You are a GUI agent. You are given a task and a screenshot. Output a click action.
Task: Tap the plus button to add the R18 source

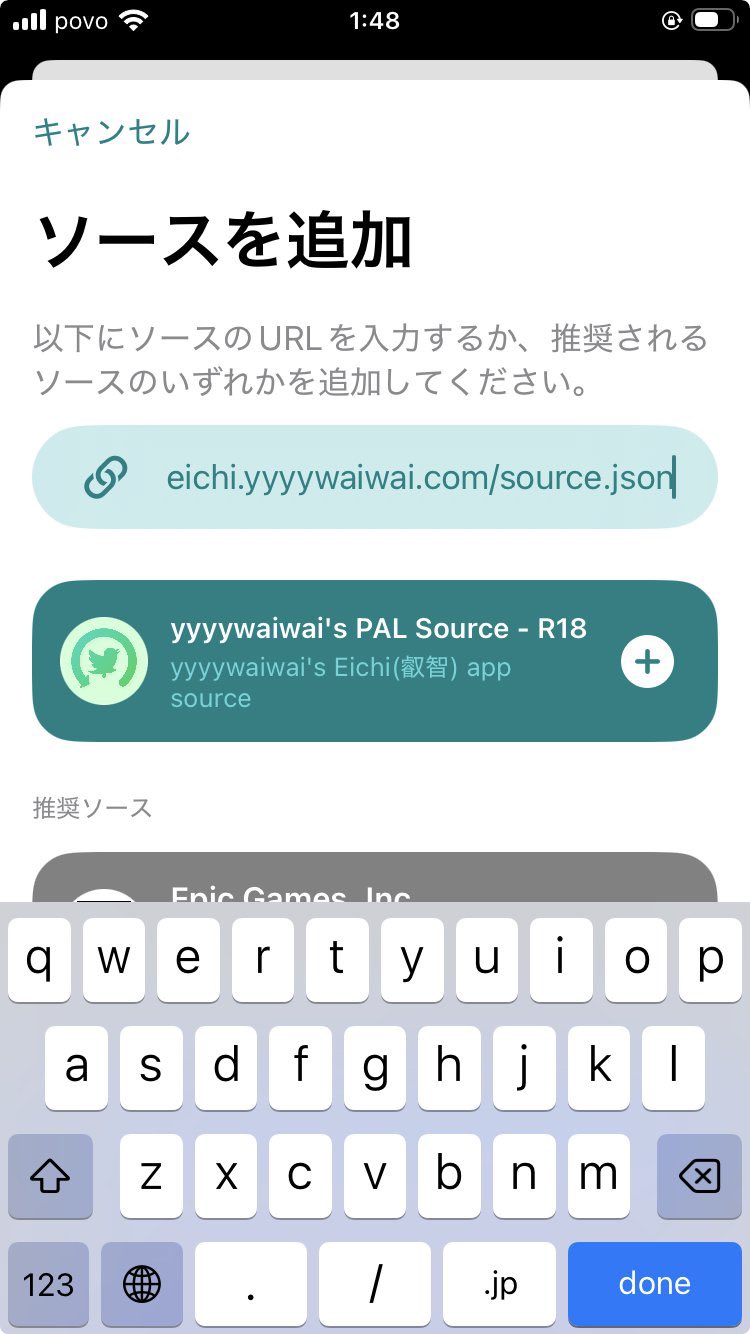(647, 660)
